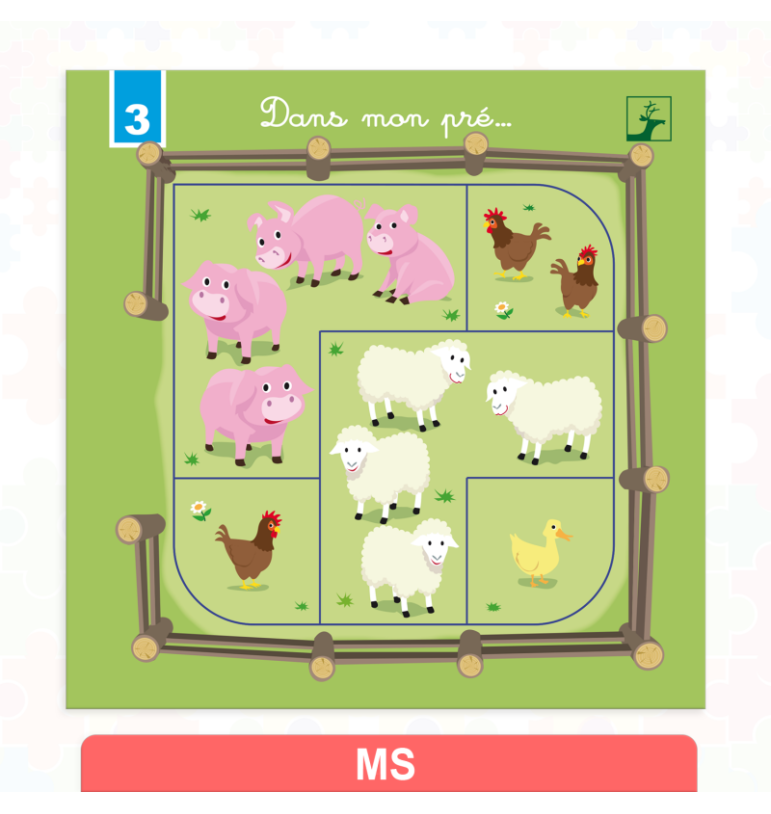This screenshot has width=771, height=814.
Task: Open the 'Dans mon pré' card image
Action: coord(385,390)
